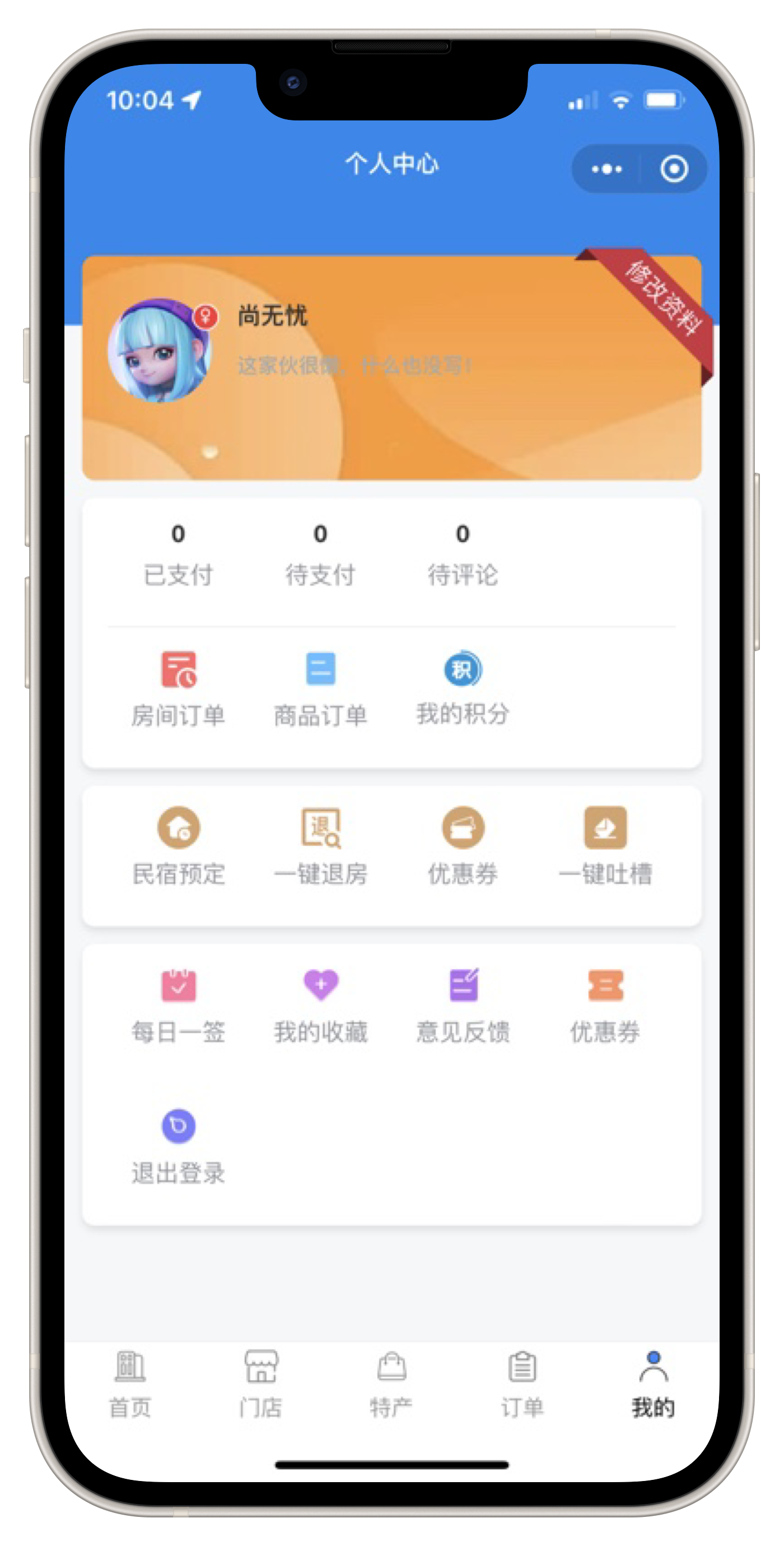Switch to the 门店 stores tab
This screenshot has height=1546, width=784.
[x=261, y=1384]
